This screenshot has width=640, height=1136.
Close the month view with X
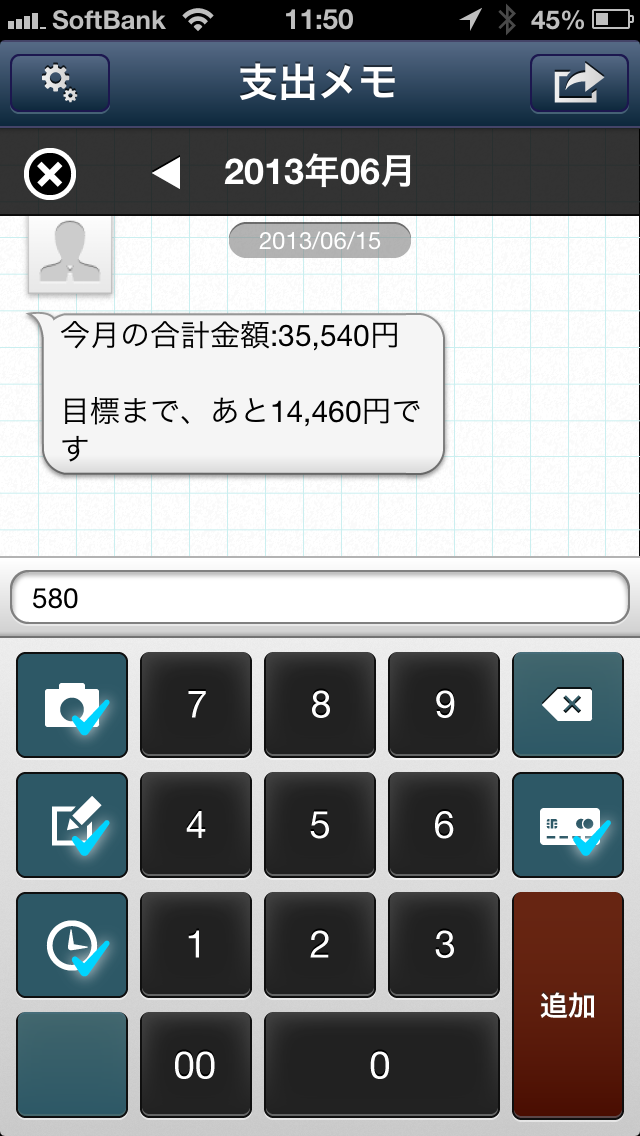[x=50, y=174]
